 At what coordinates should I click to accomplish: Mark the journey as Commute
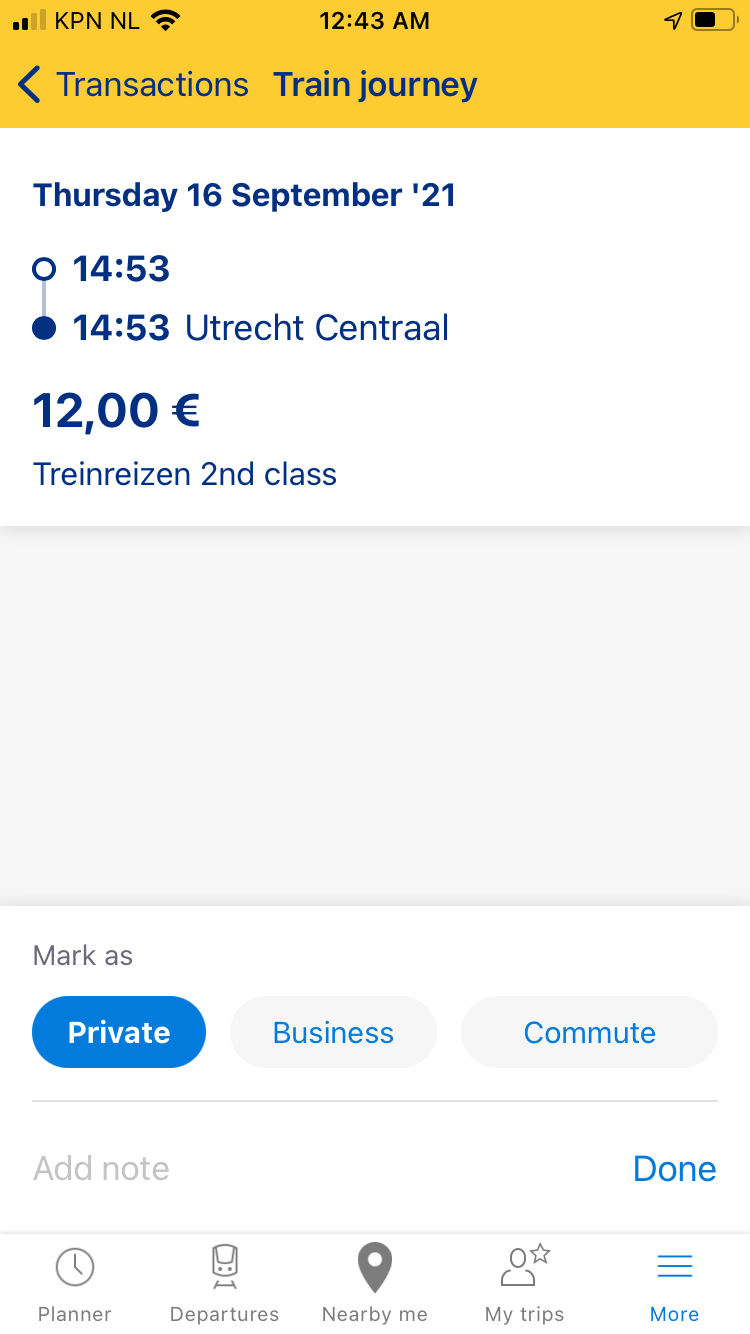(x=589, y=1032)
